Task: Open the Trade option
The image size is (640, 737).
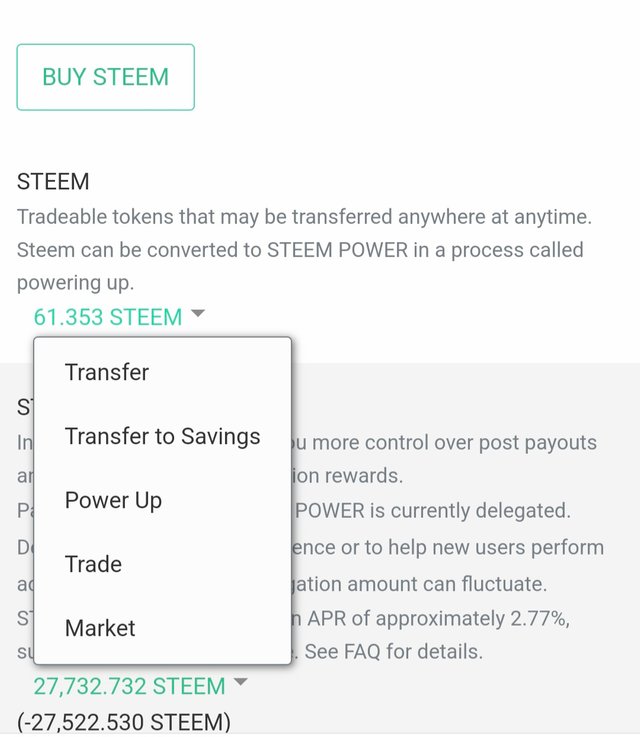Action: click(x=93, y=564)
